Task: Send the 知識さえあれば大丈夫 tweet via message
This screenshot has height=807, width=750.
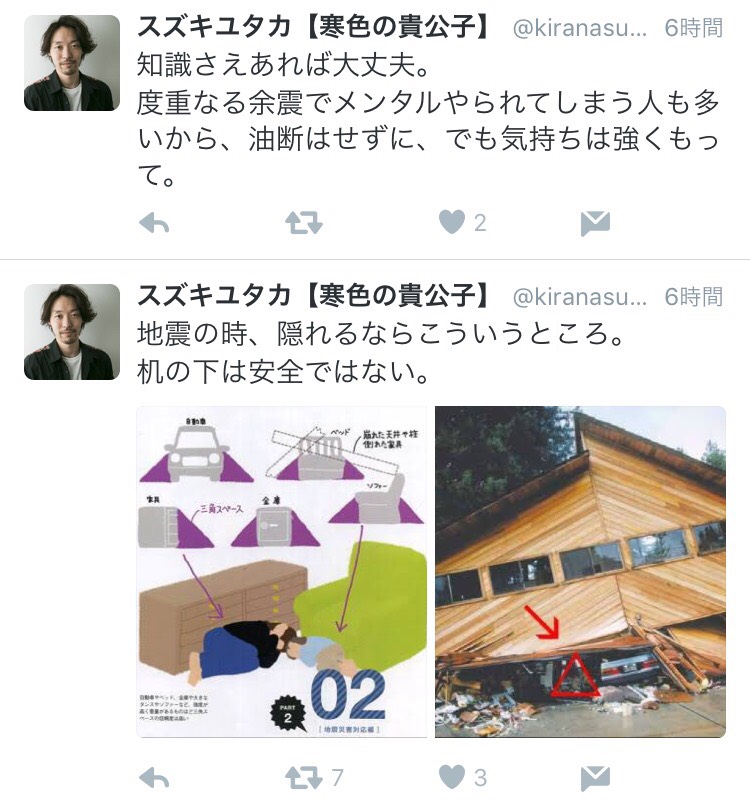Action: tap(595, 223)
